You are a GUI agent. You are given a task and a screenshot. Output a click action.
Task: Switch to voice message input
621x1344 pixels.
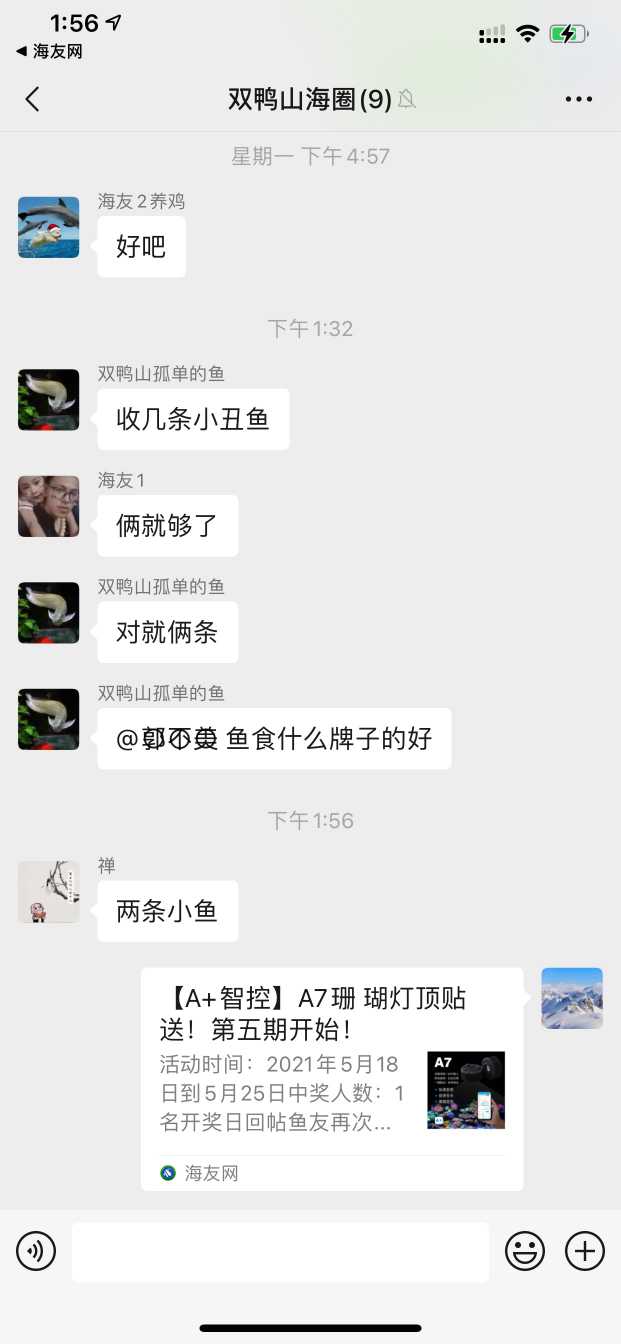[x=36, y=1251]
